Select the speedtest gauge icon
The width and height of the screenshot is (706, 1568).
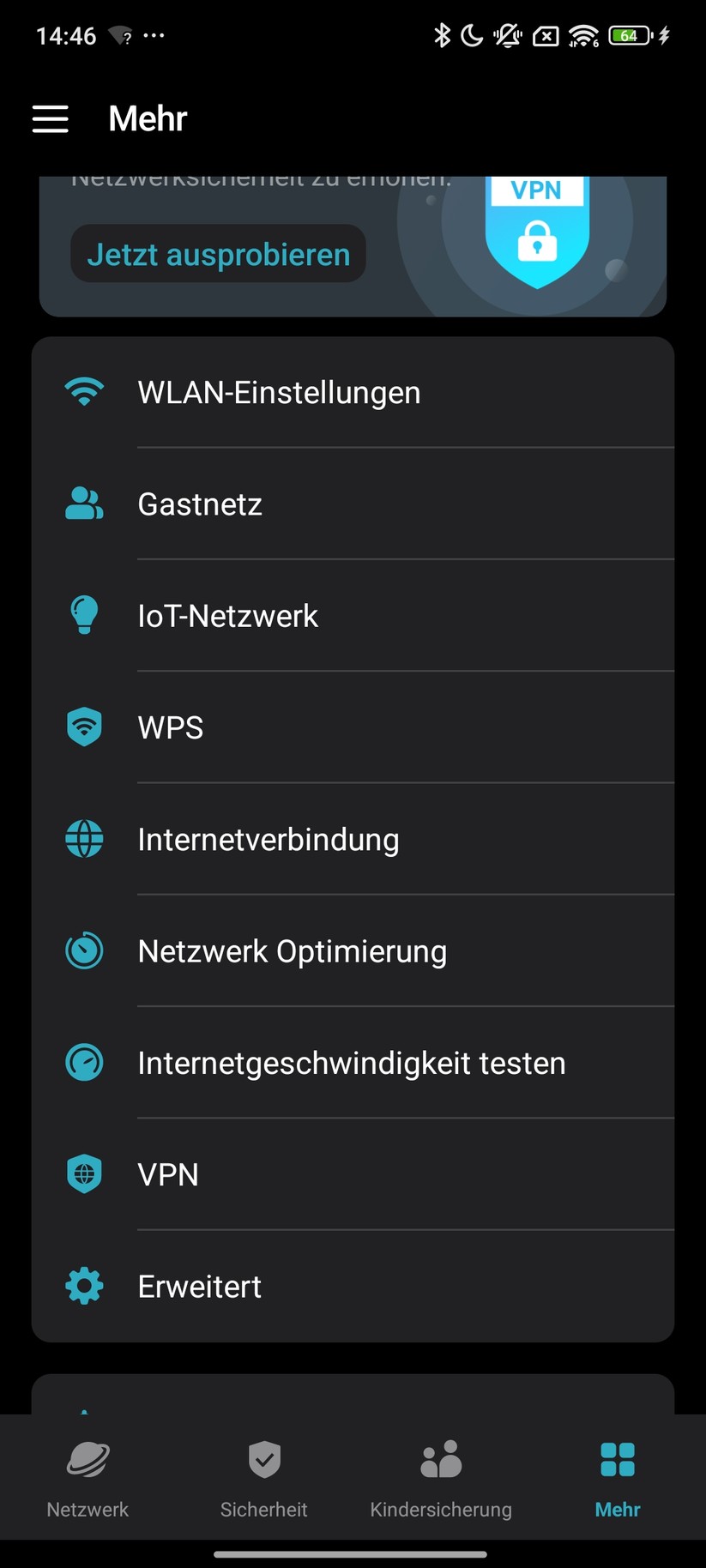tap(84, 1062)
